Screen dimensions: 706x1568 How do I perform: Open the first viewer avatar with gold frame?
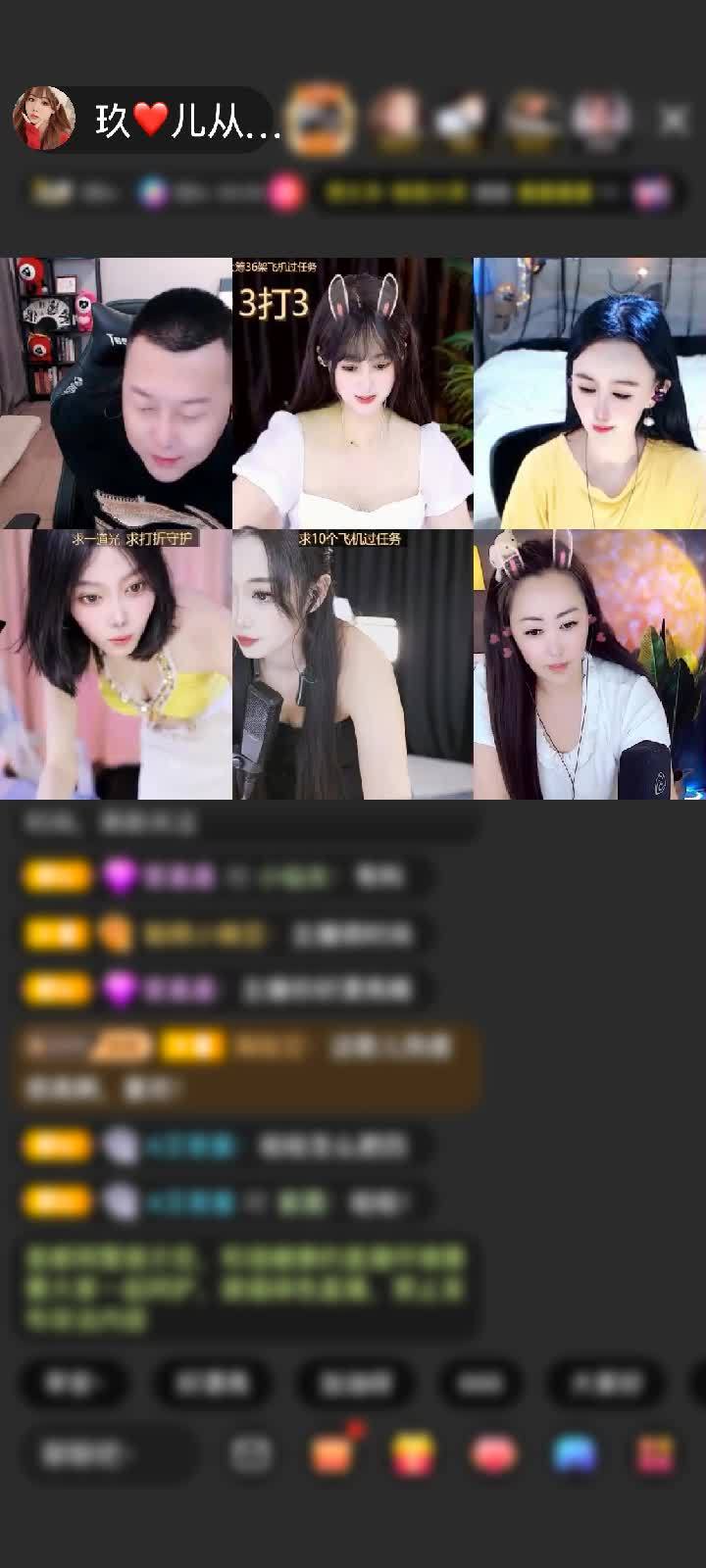click(320, 120)
